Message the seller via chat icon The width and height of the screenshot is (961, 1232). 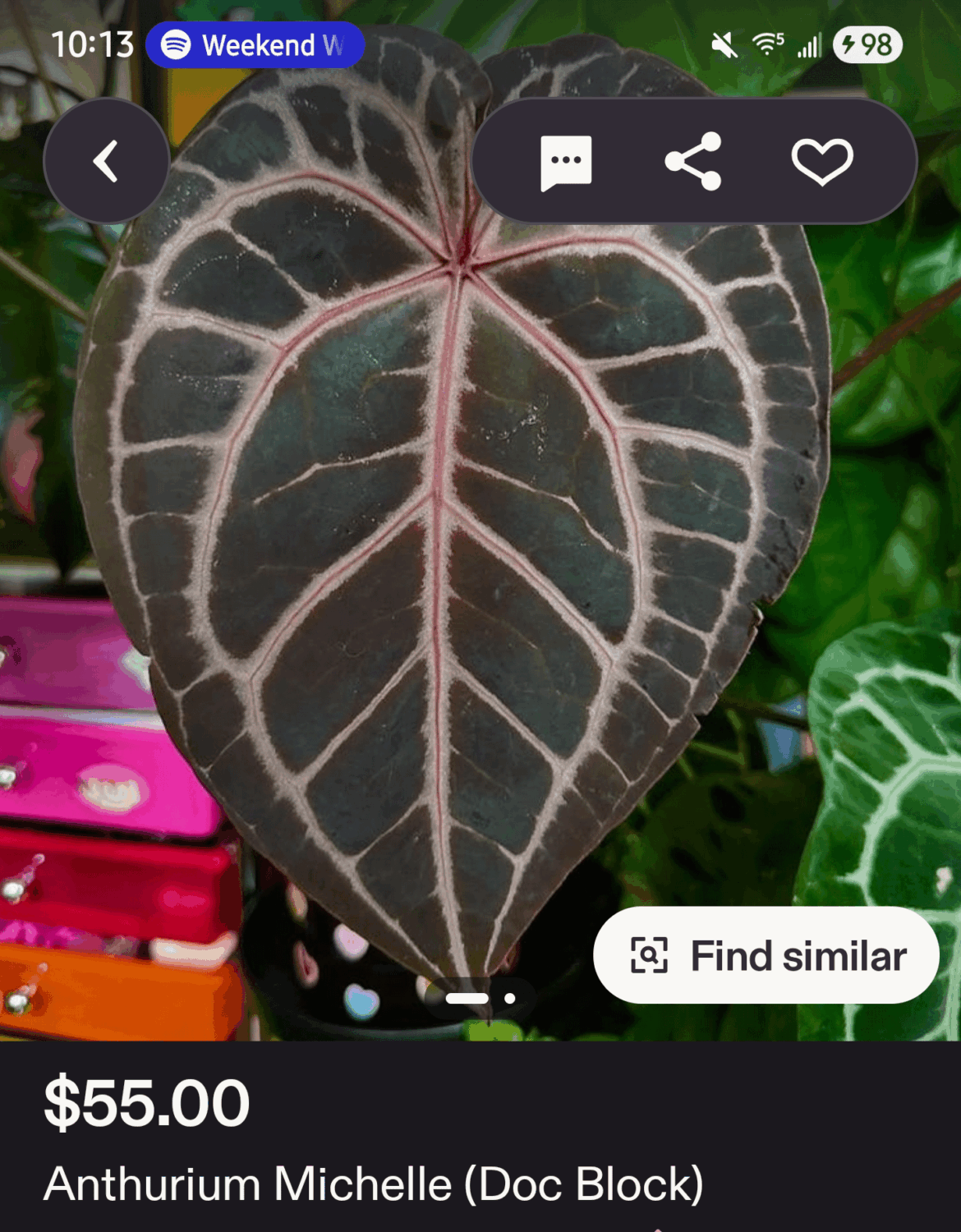click(x=566, y=161)
